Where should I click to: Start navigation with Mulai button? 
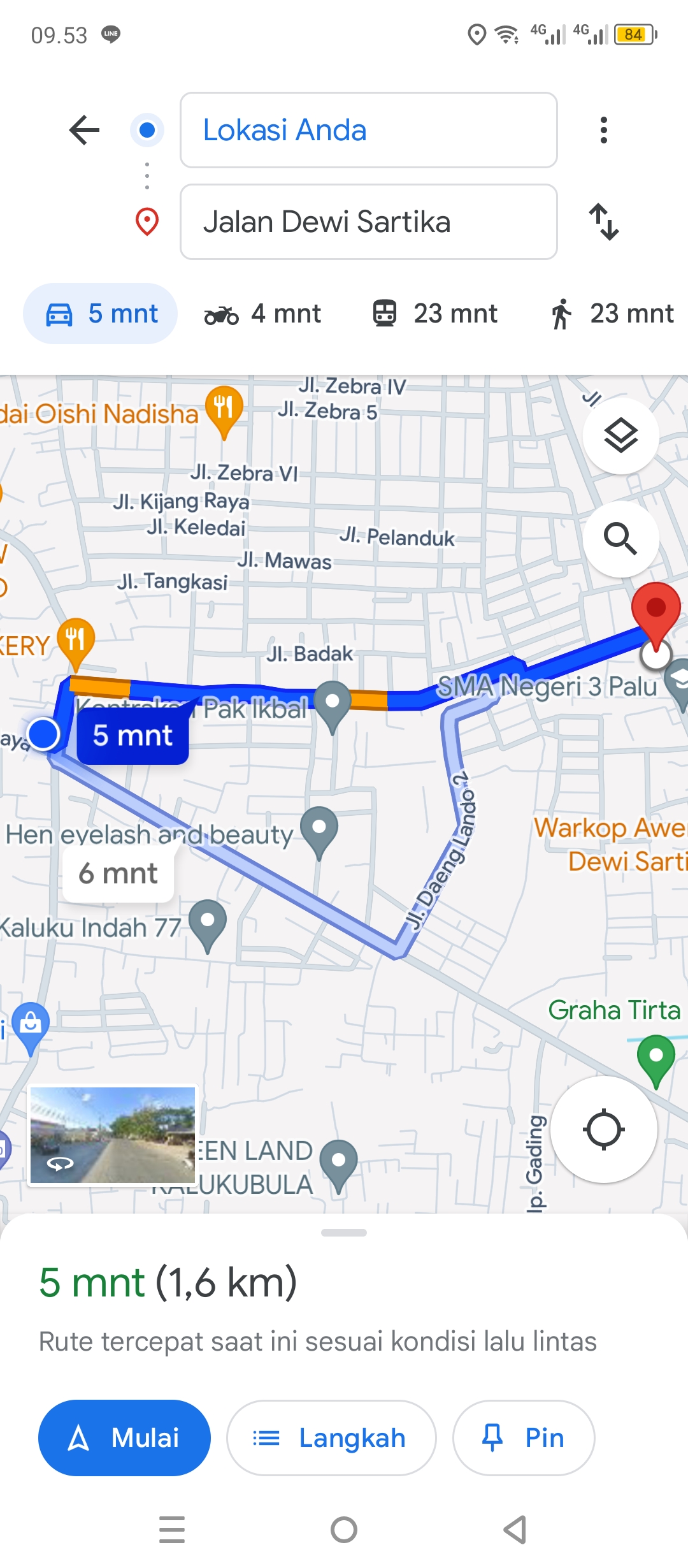(124, 1438)
